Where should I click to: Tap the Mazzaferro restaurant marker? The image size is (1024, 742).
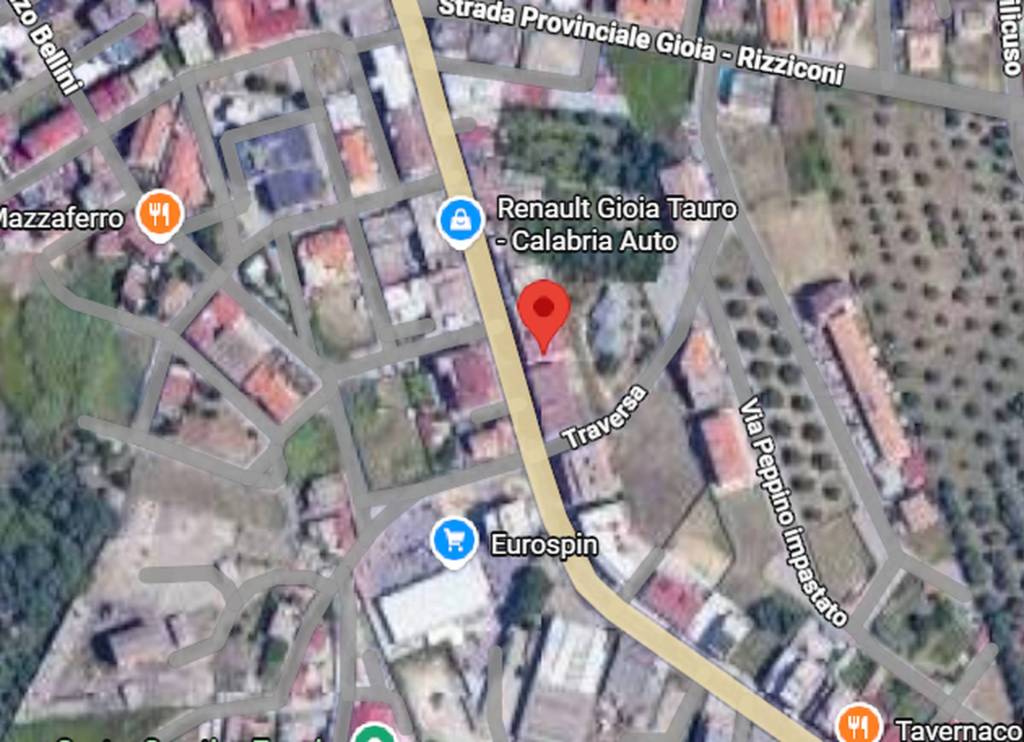pos(159,214)
